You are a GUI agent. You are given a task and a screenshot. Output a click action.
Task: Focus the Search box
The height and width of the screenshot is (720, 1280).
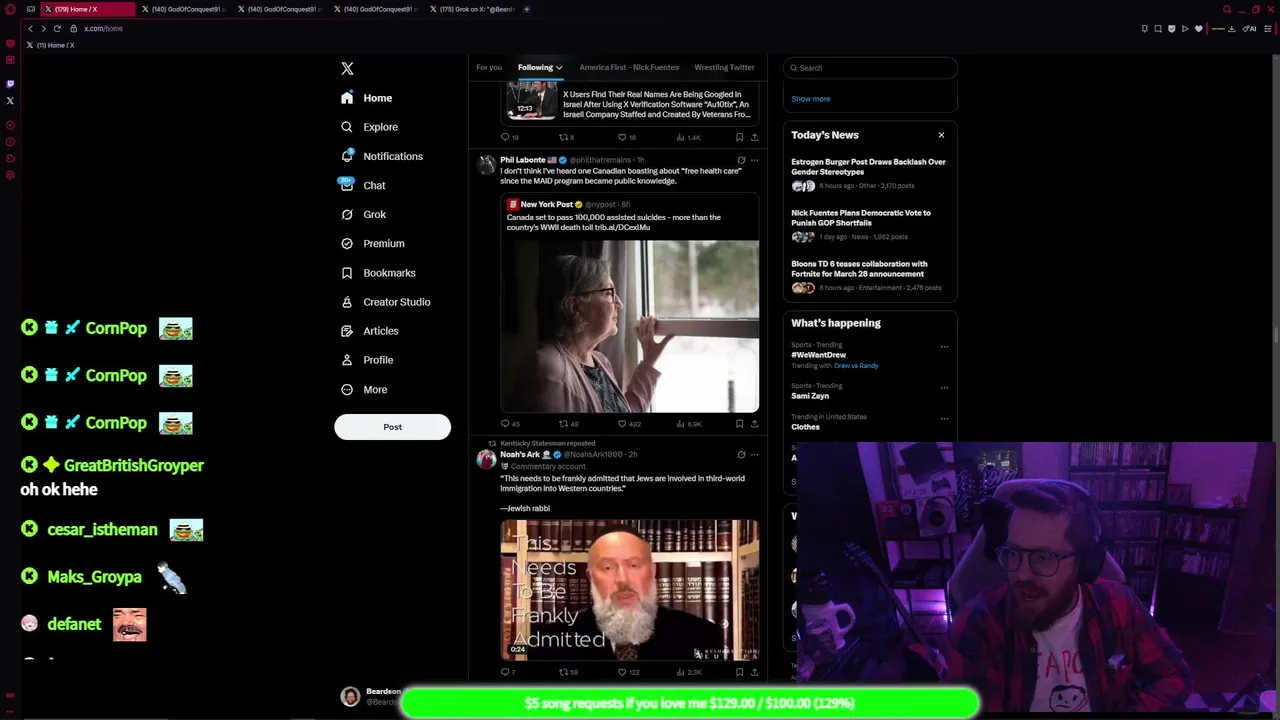[870, 68]
